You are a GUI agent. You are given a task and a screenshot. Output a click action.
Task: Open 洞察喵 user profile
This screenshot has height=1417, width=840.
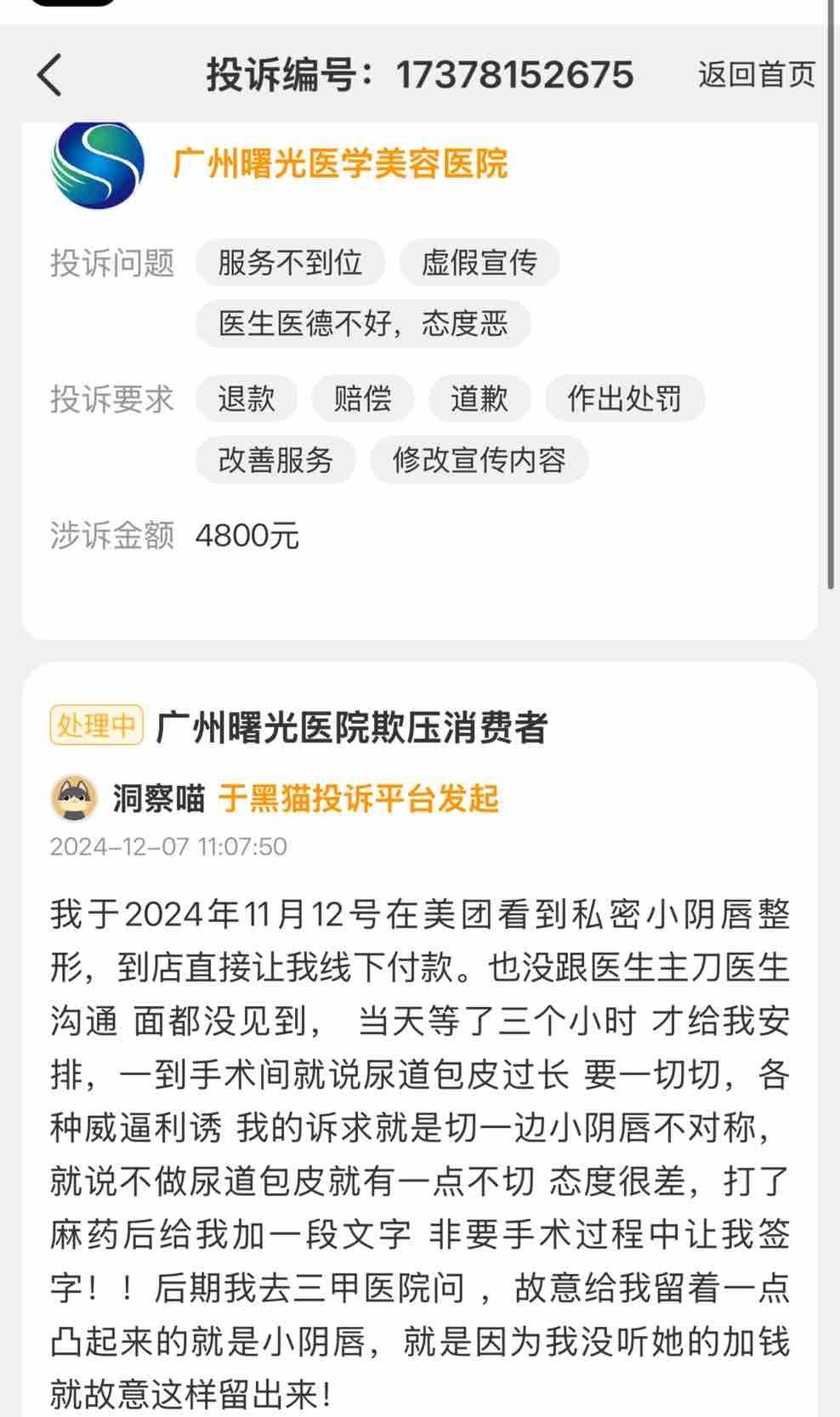click(x=158, y=799)
